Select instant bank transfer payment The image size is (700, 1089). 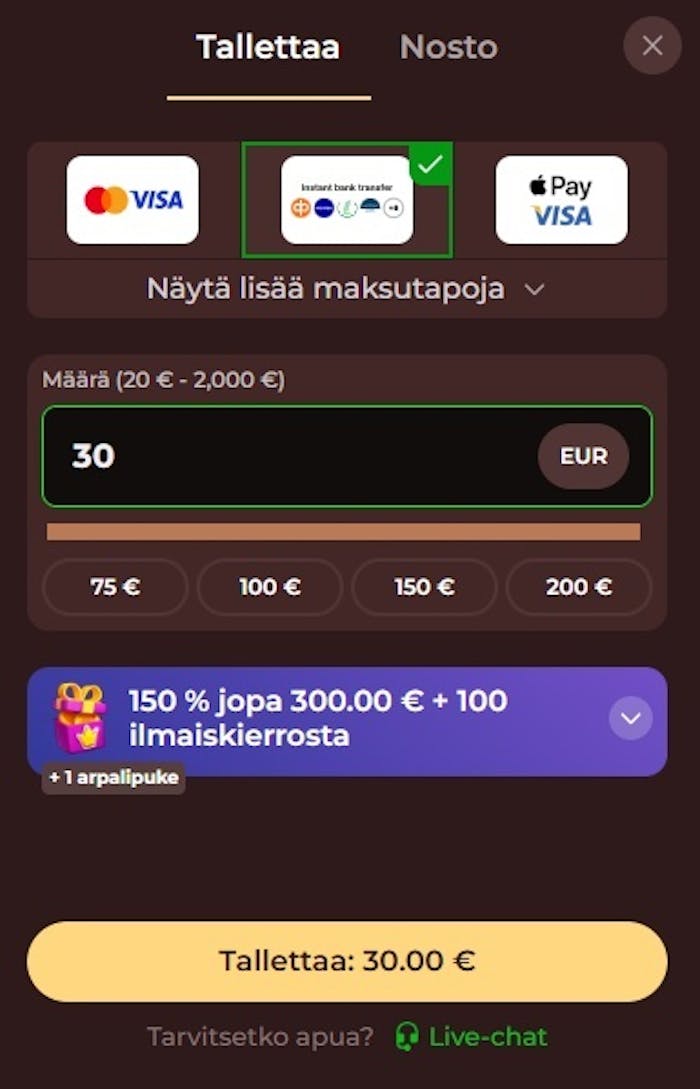347,200
